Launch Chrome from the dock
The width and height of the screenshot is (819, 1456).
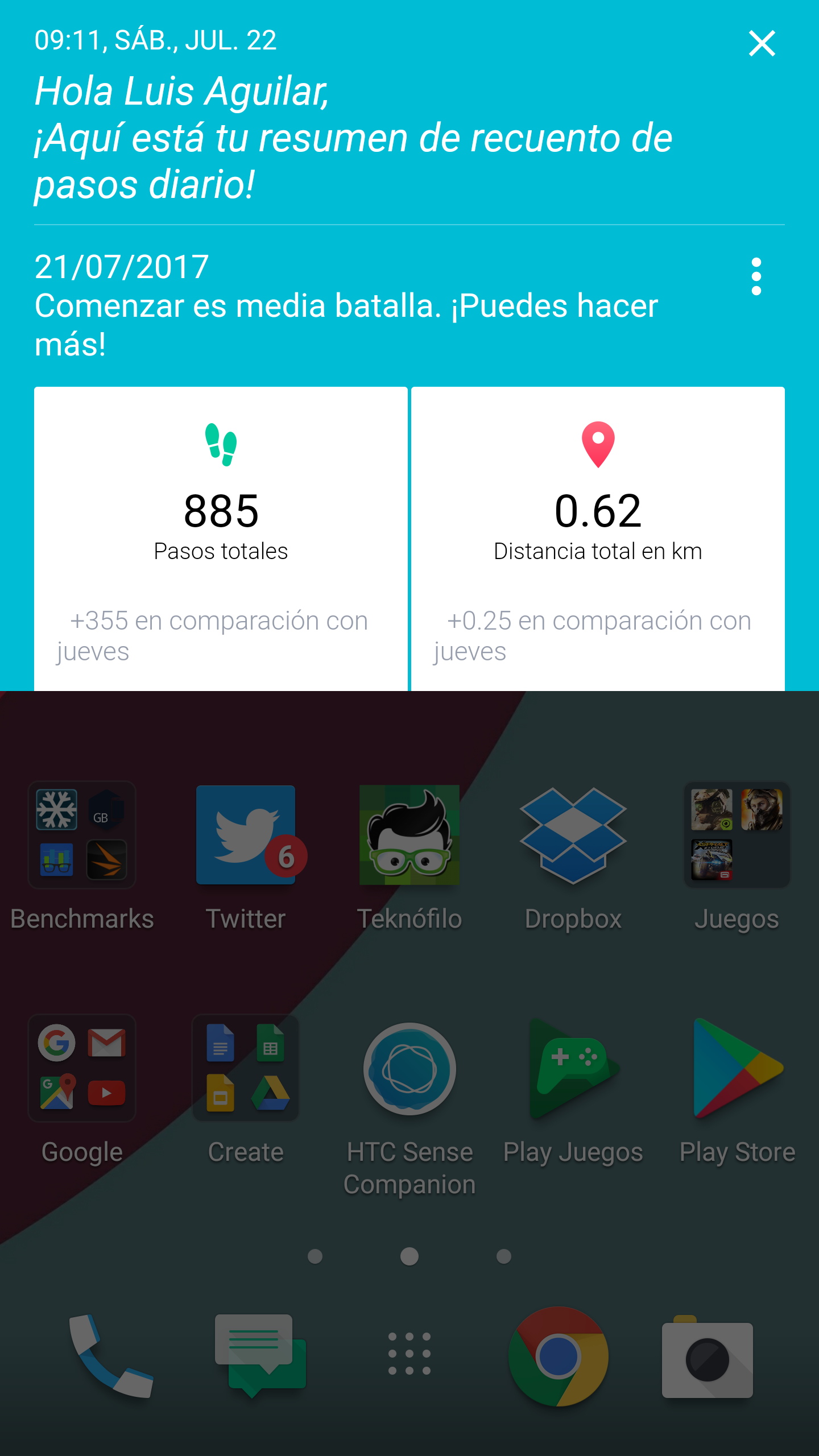[x=559, y=1356]
